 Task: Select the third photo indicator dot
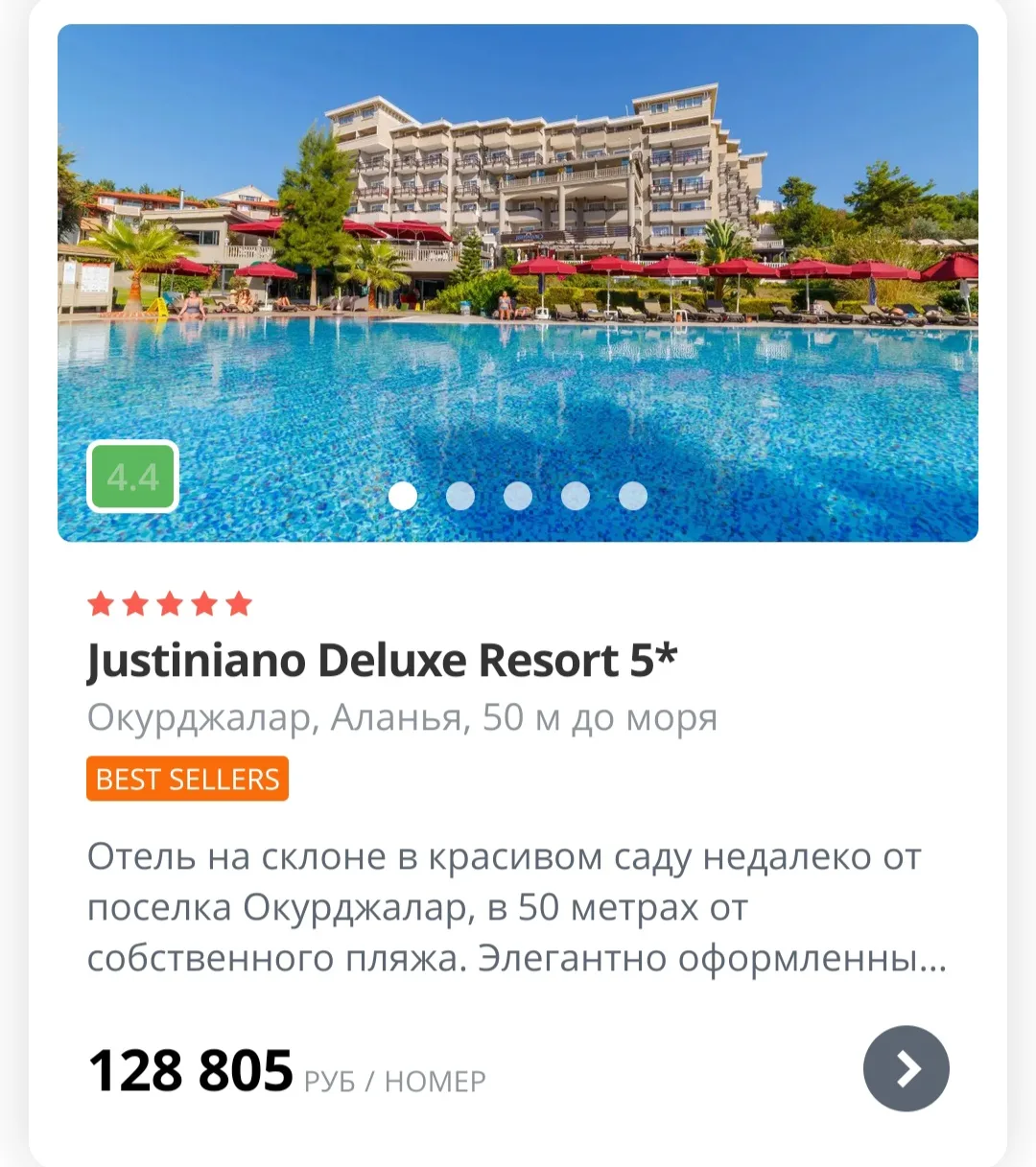[x=518, y=496]
